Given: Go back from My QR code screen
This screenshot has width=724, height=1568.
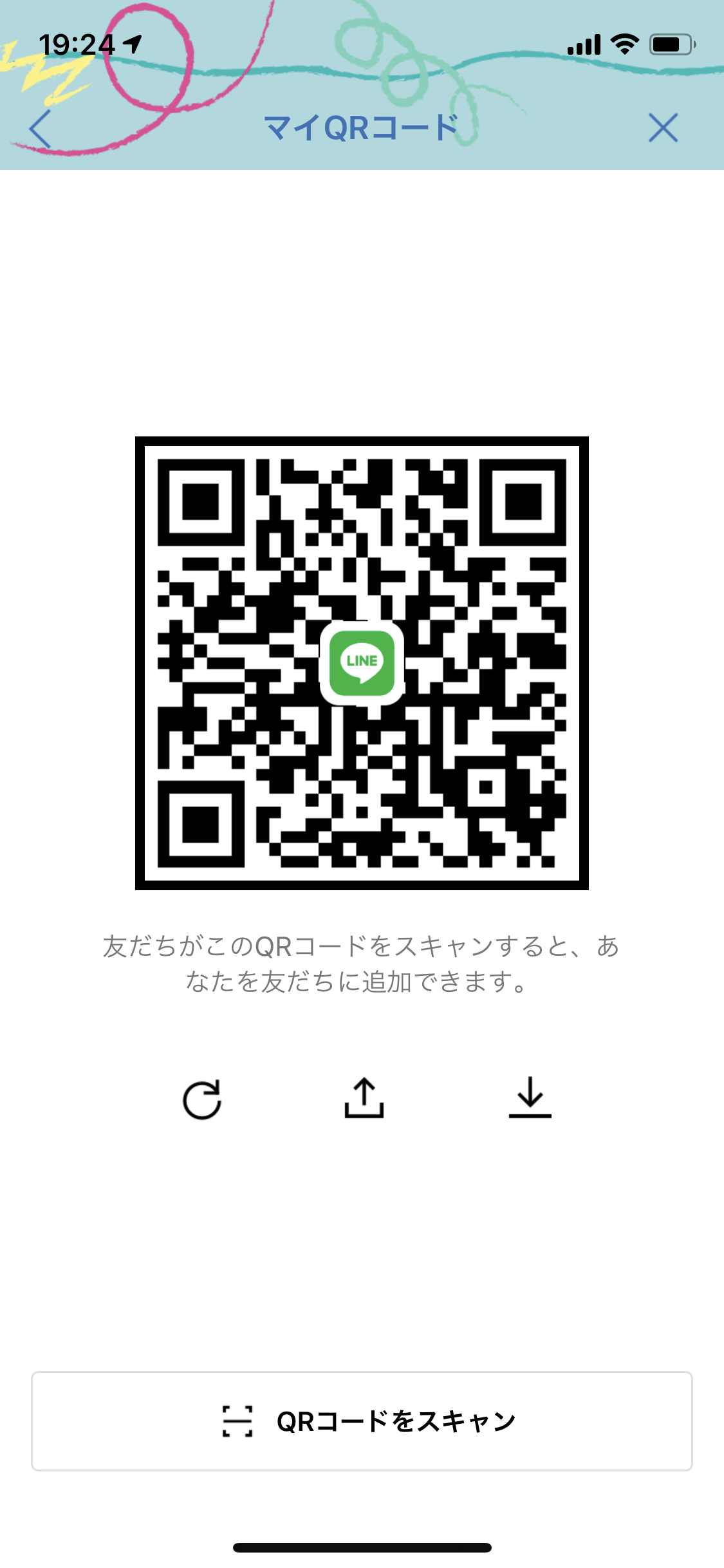Looking at the screenshot, I should pos(40,128).
